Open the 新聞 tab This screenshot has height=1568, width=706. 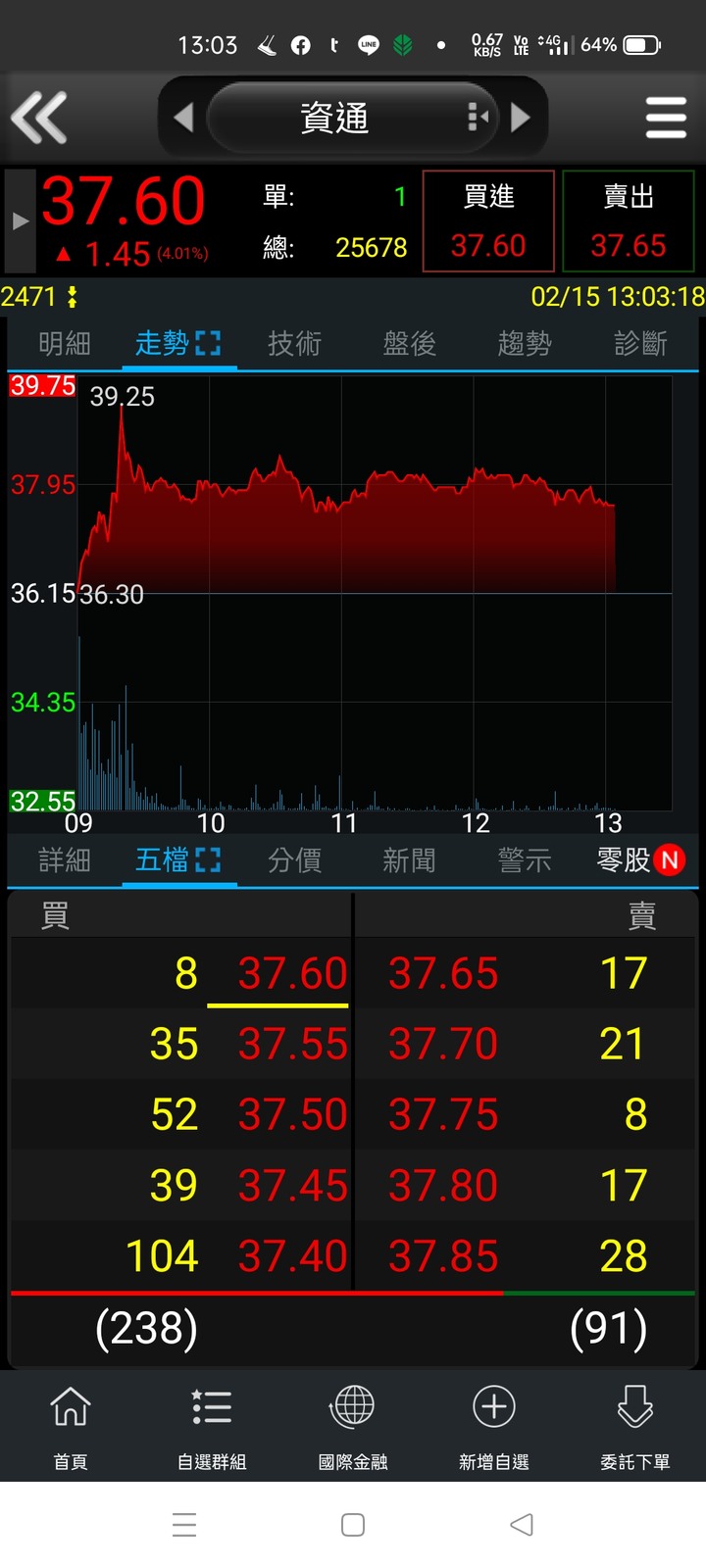(x=409, y=860)
